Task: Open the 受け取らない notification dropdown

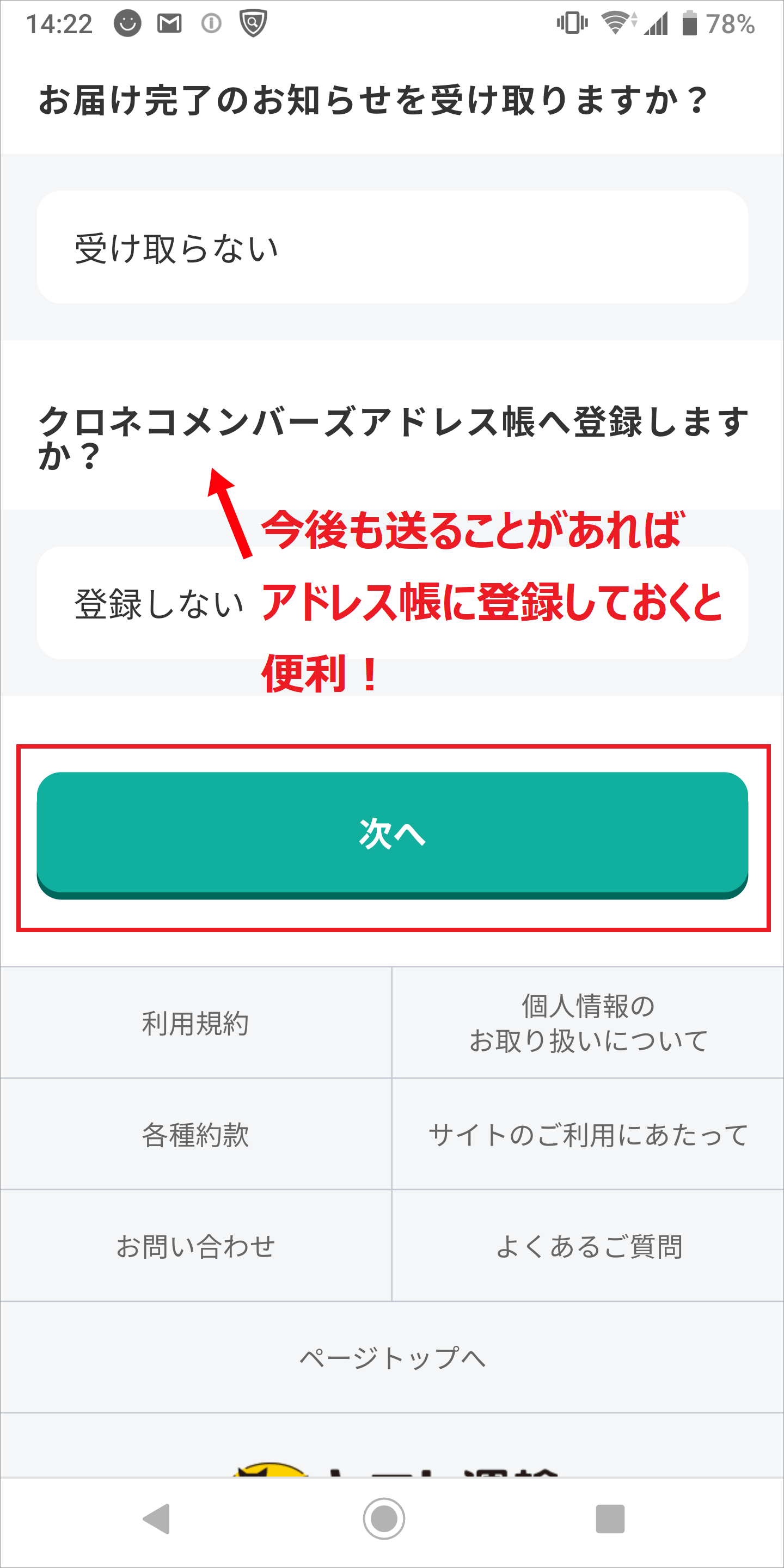Action: click(x=392, y=247)
